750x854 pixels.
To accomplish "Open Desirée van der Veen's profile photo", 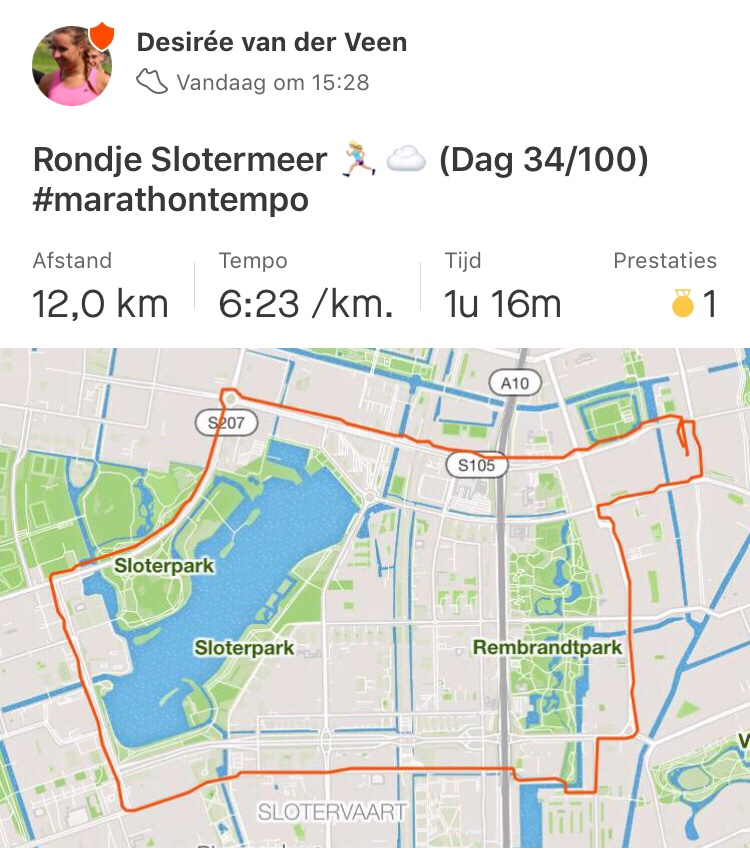I will click(x=72, y=66).
